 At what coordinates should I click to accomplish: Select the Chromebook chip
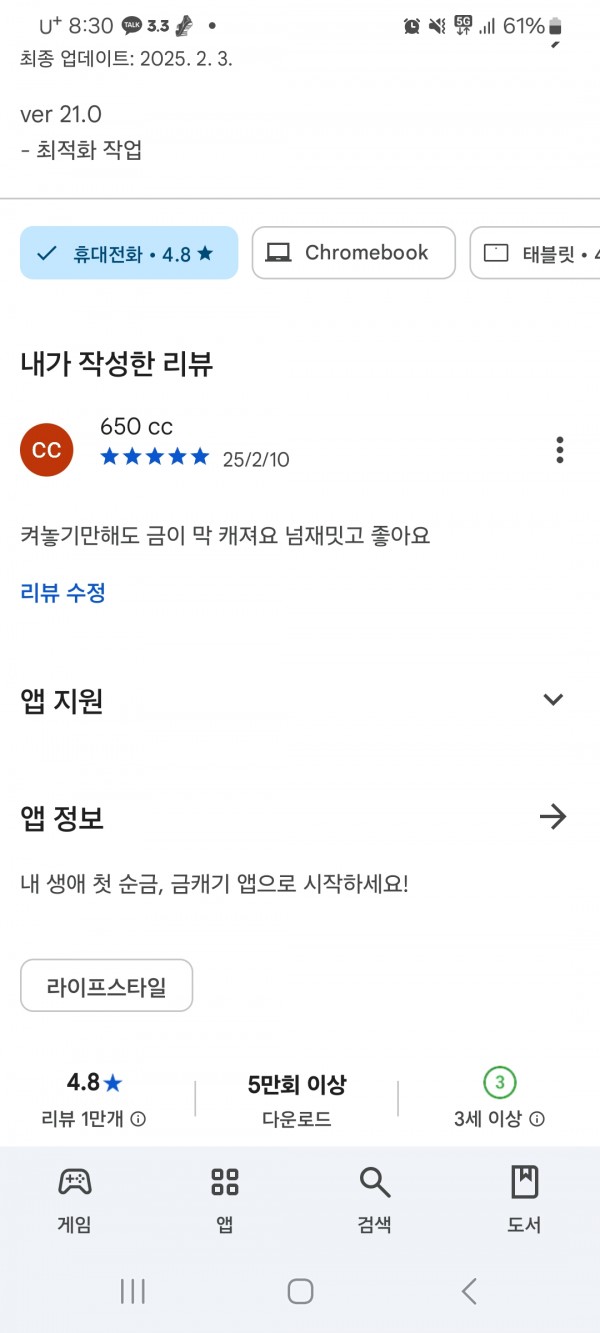[353, 253]
